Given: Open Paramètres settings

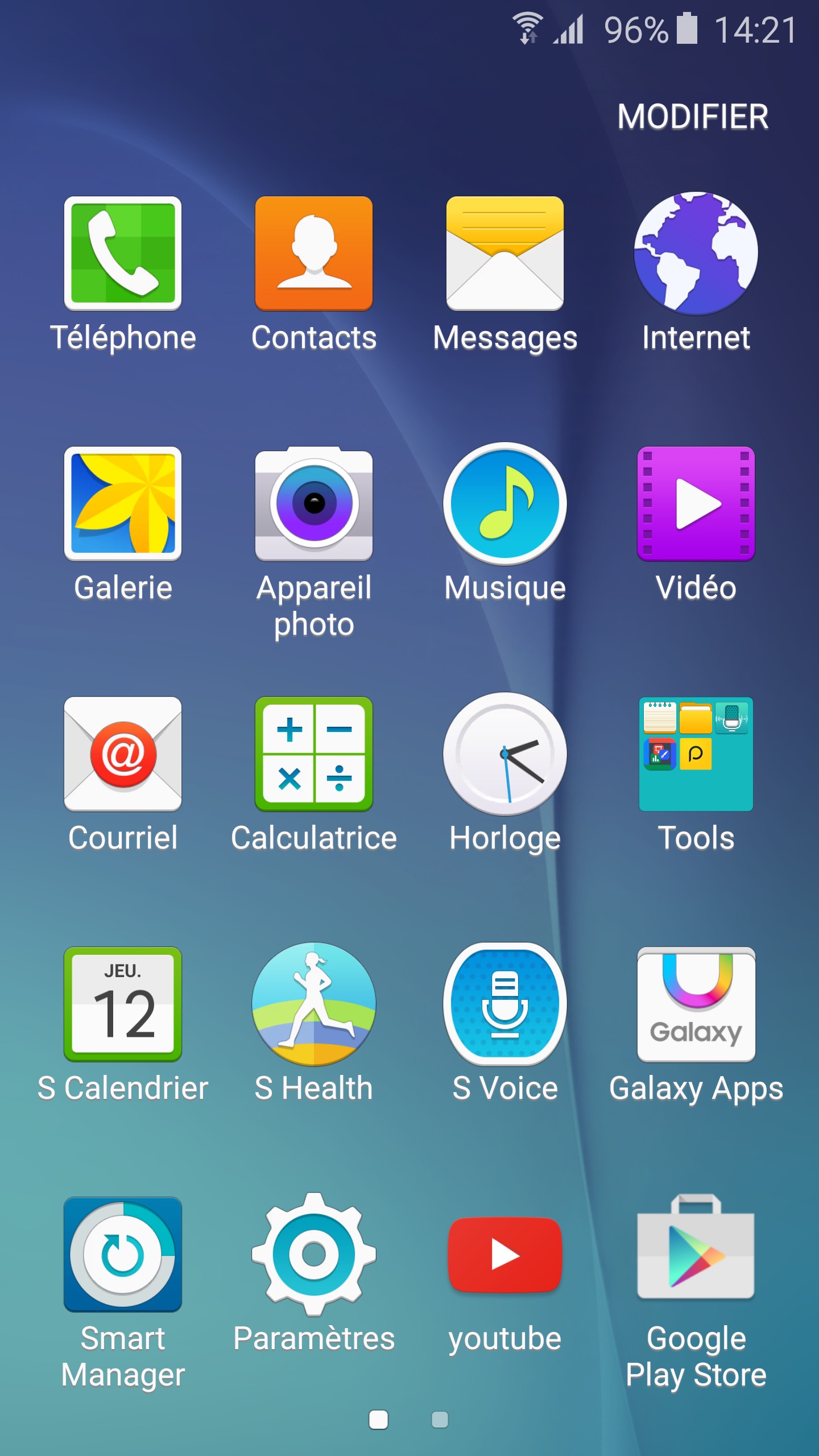Looking at the screenshot, I should tap(314, 1255).
